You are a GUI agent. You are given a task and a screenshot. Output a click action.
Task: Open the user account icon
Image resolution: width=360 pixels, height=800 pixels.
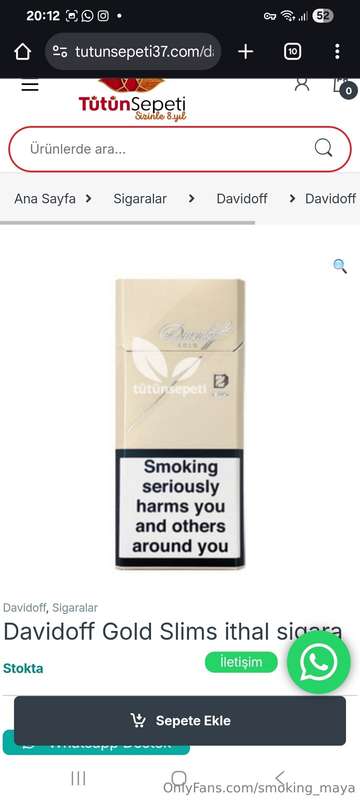[302, 85]
